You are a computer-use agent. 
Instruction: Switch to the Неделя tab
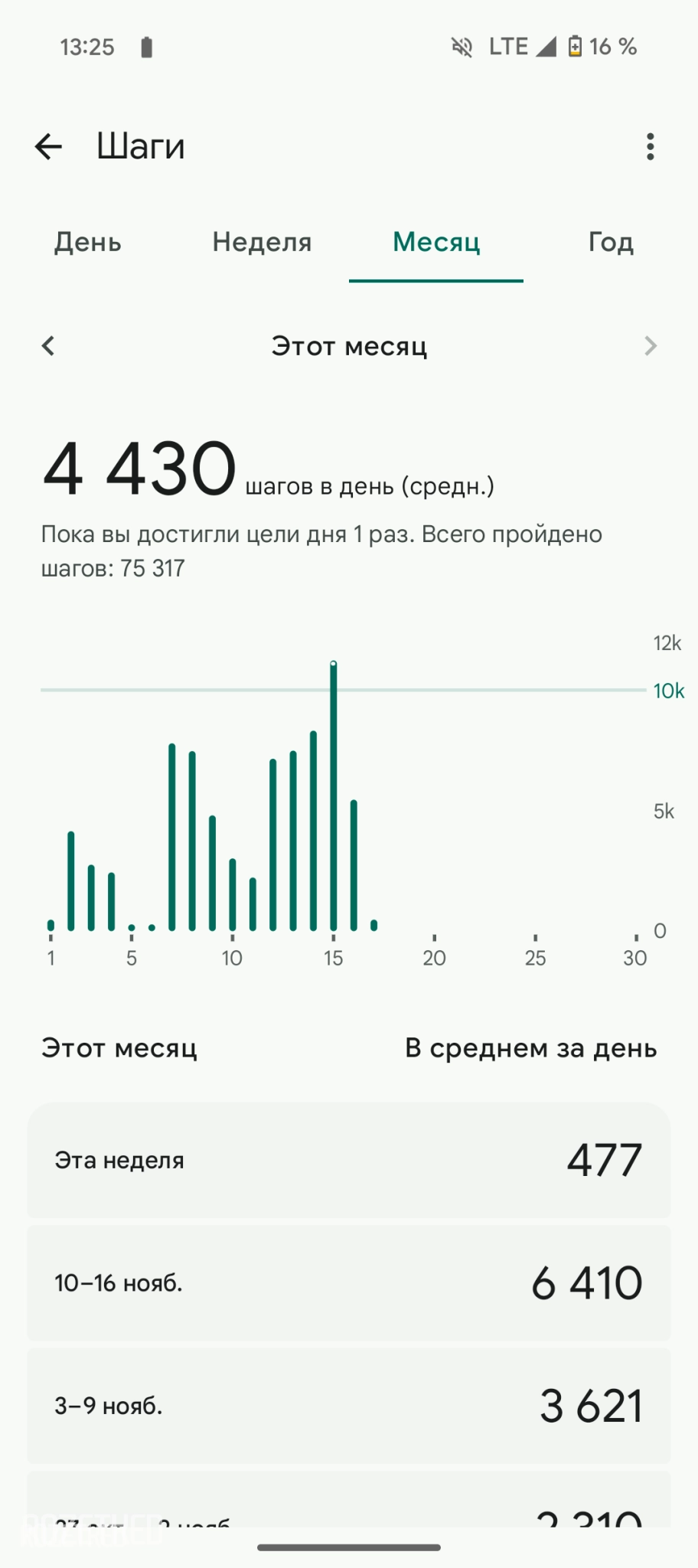tap(262, 242)
